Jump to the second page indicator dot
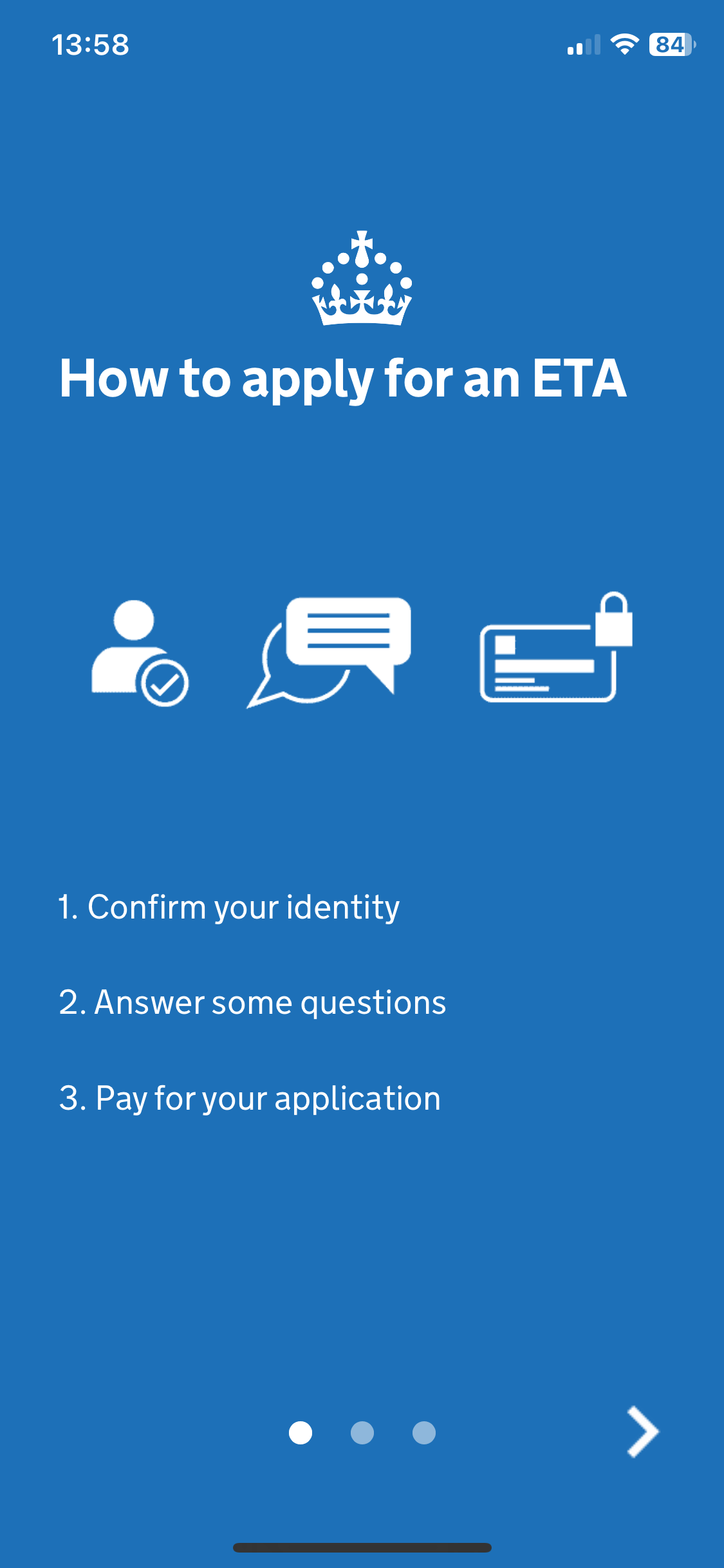This screenshot has height=1568, width=724. pyautogui.click(x=362, y=1433)
